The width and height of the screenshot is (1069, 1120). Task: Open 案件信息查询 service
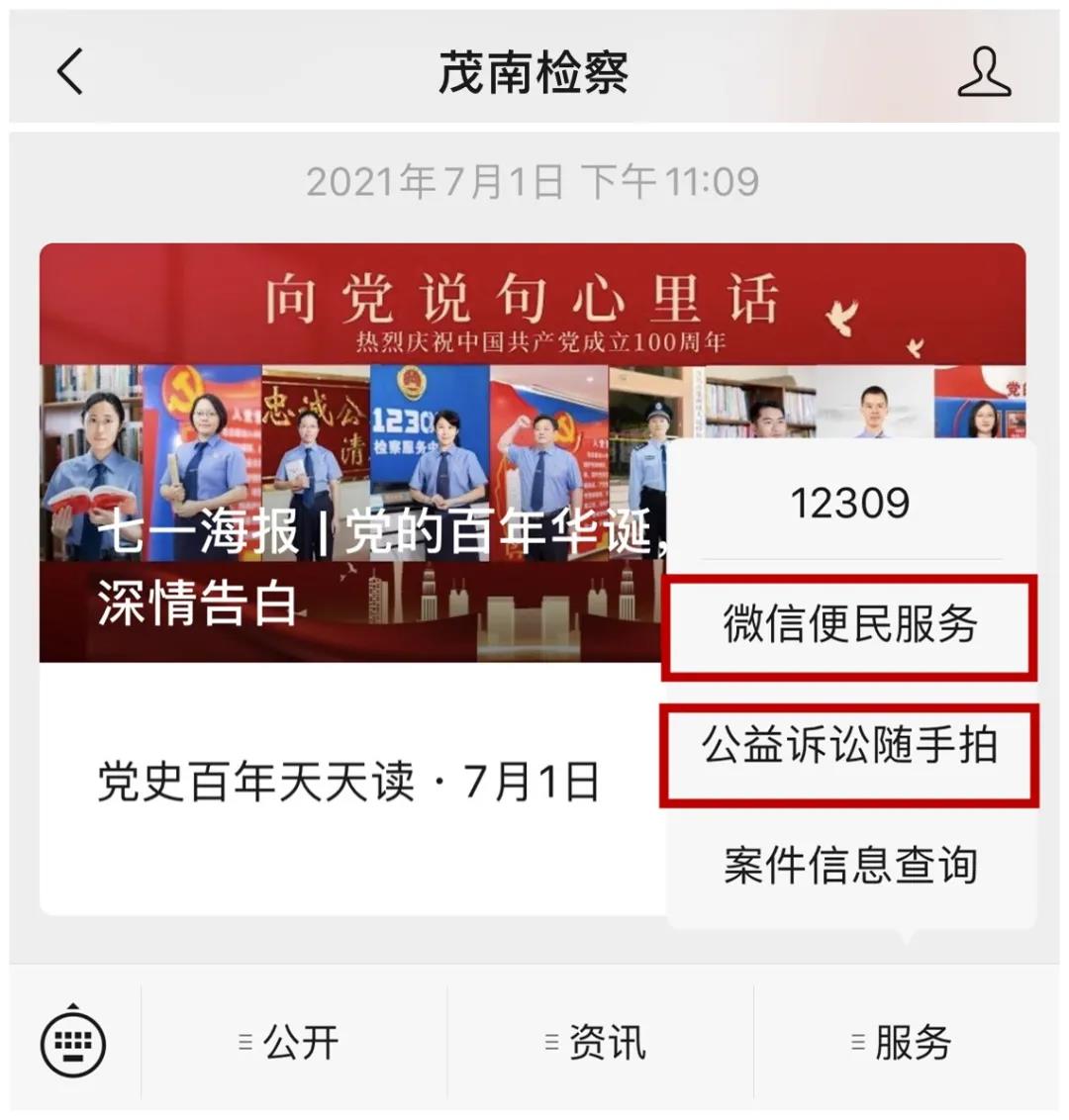[x=849, y=865]
